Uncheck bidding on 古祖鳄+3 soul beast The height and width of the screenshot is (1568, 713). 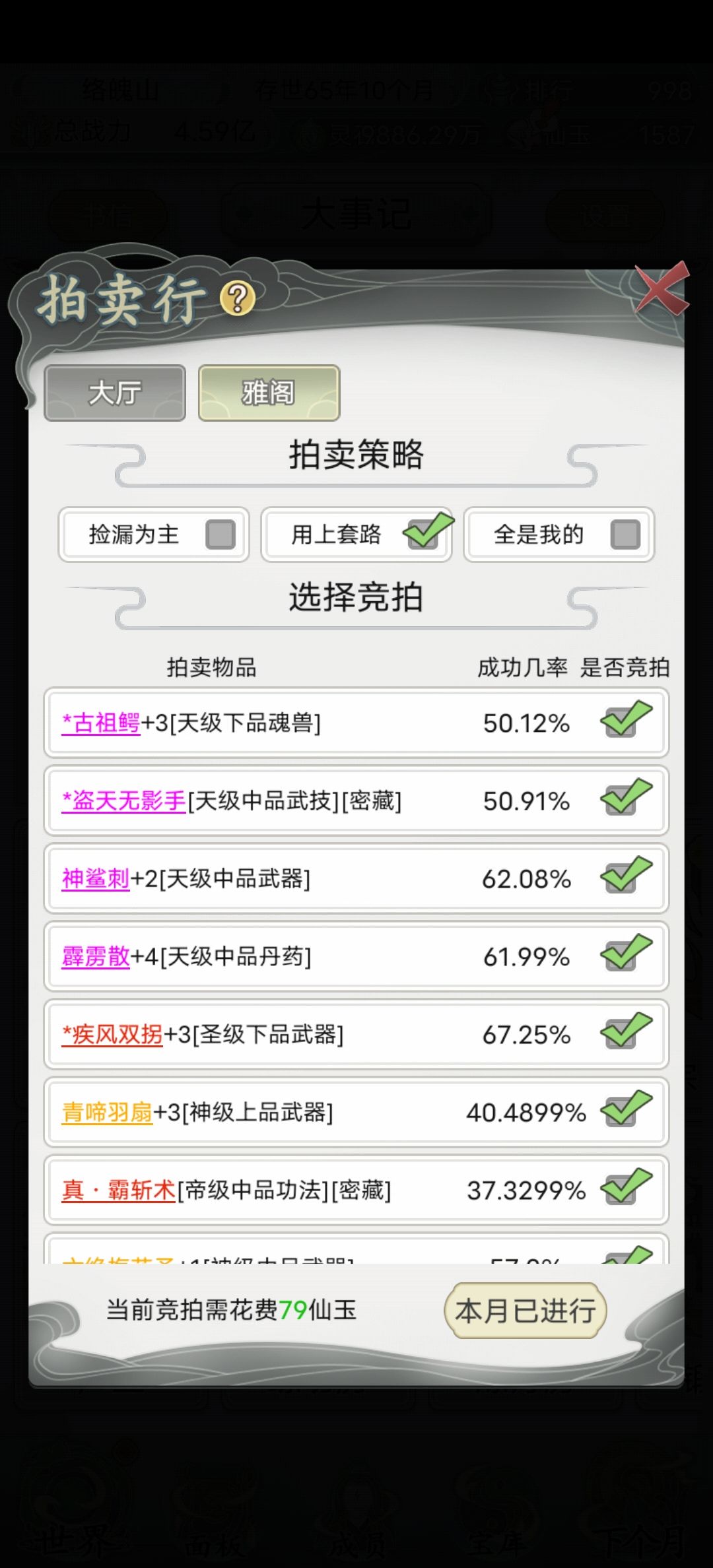coord(621,722)
